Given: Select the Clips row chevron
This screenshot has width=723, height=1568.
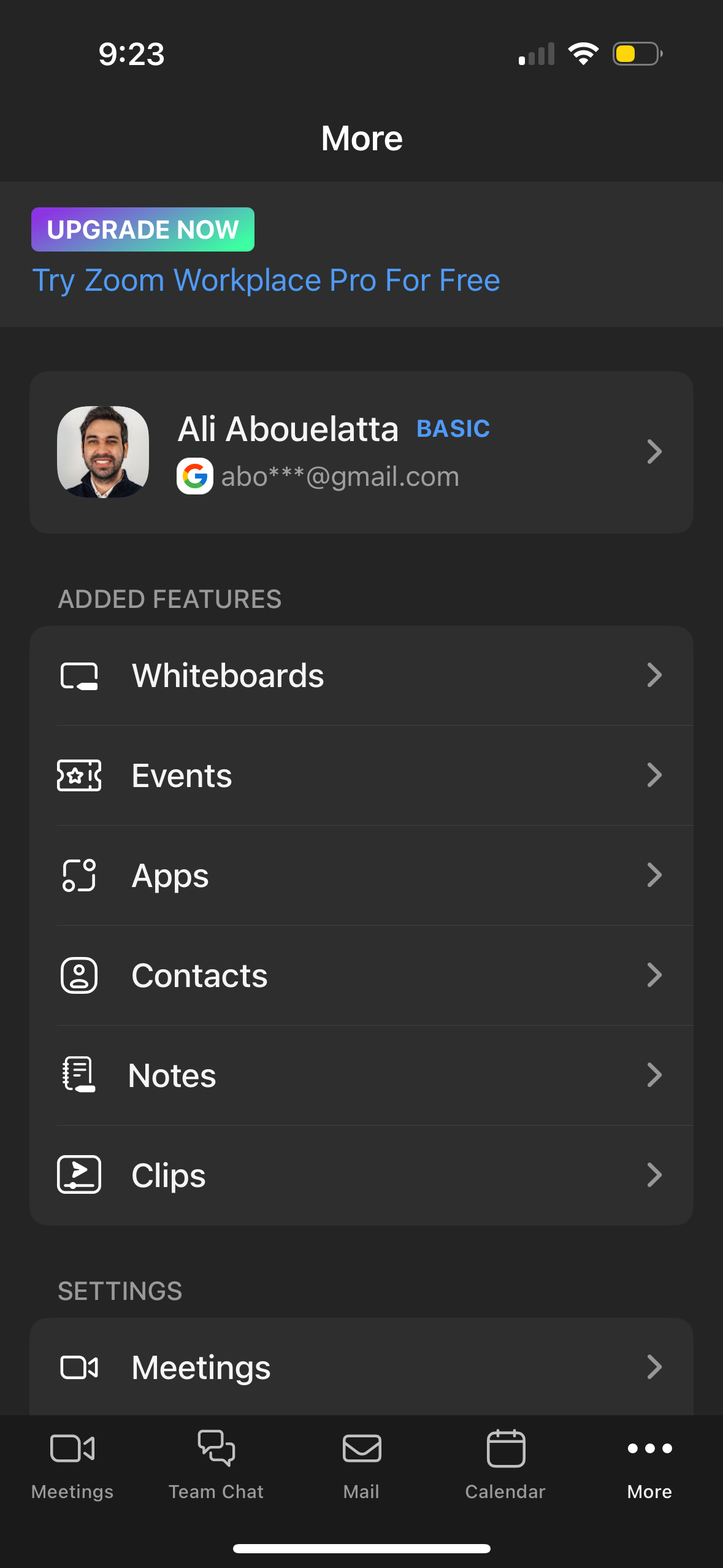Looking at the screenshot, I should click(x=655, y=1174).
